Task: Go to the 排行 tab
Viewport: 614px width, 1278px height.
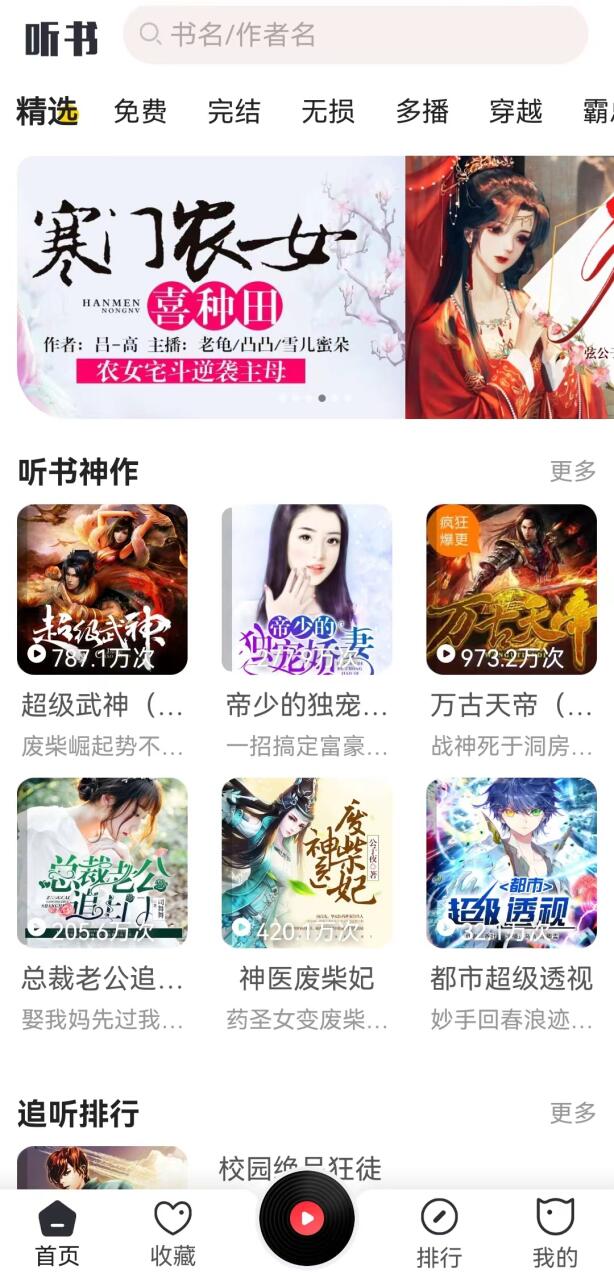Action: click(439, 1234)
